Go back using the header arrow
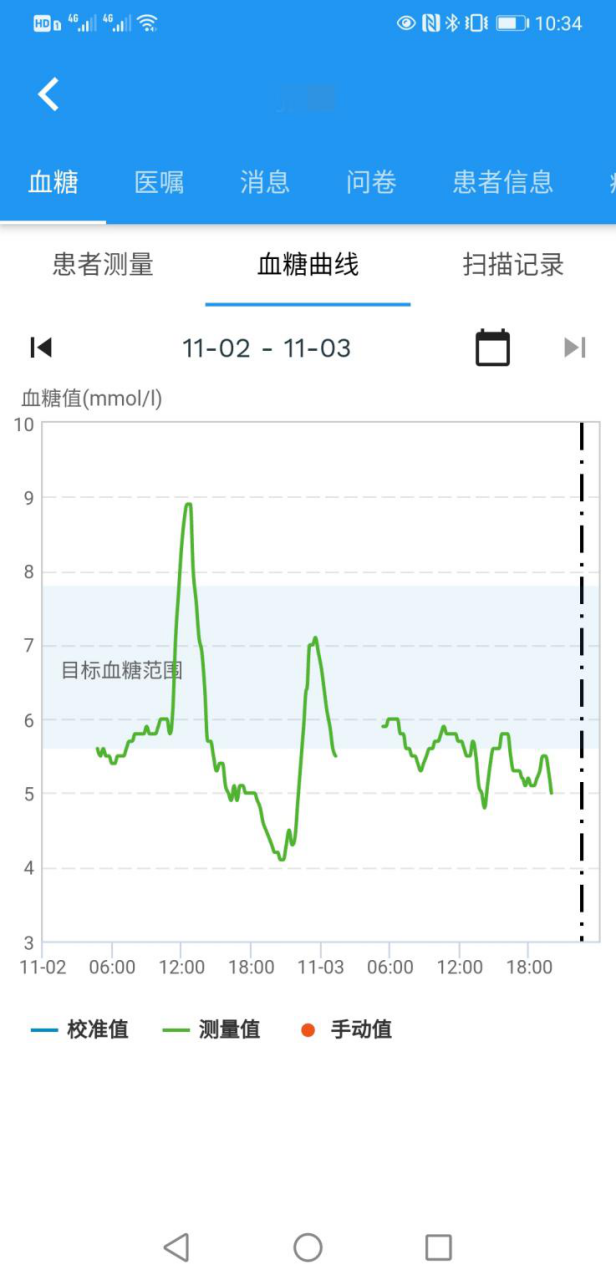Image resolution: width=616 pixels, height=1280 pixels. pos(48,94)
